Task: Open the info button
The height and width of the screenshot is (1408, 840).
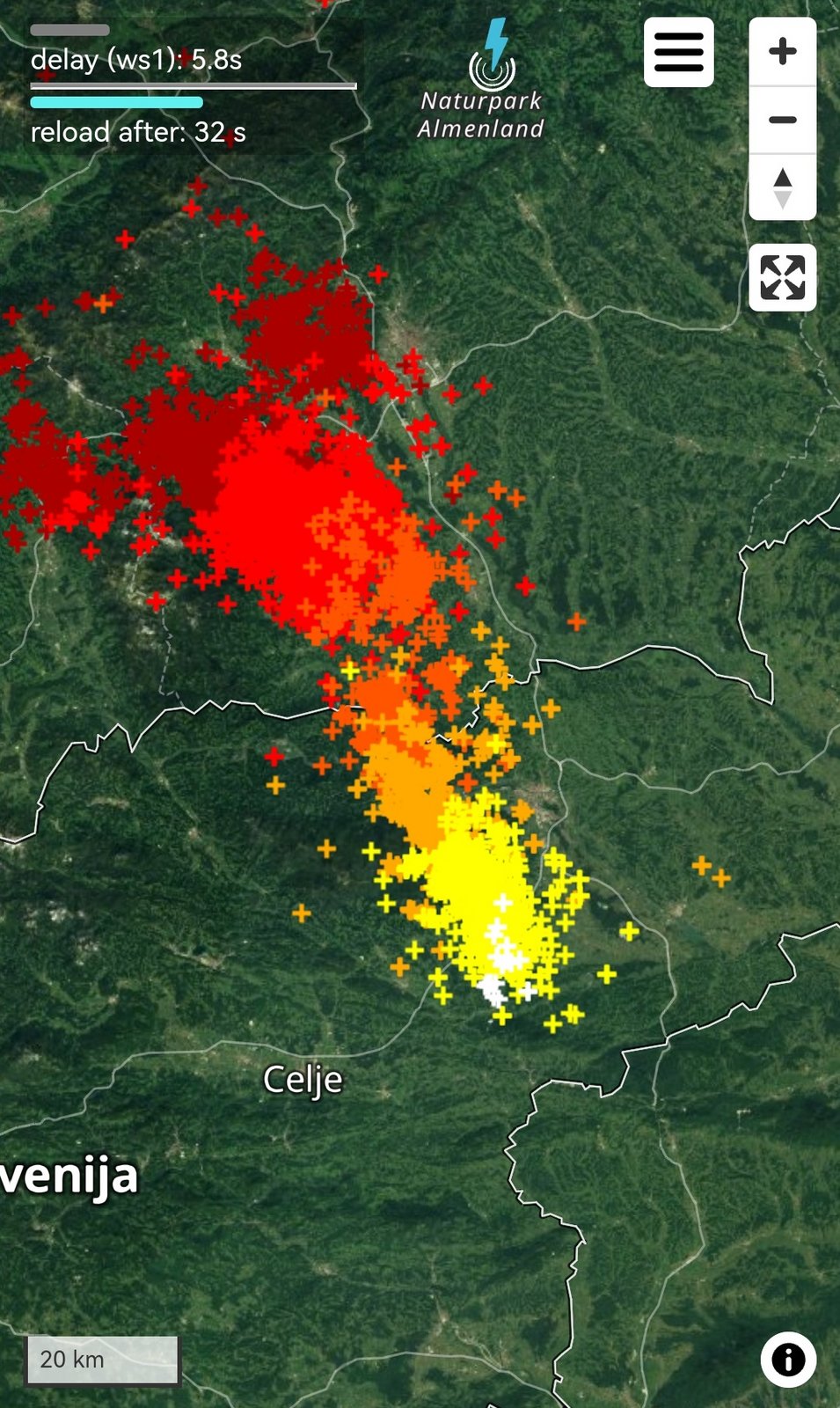Action: tap(788, 1360)
